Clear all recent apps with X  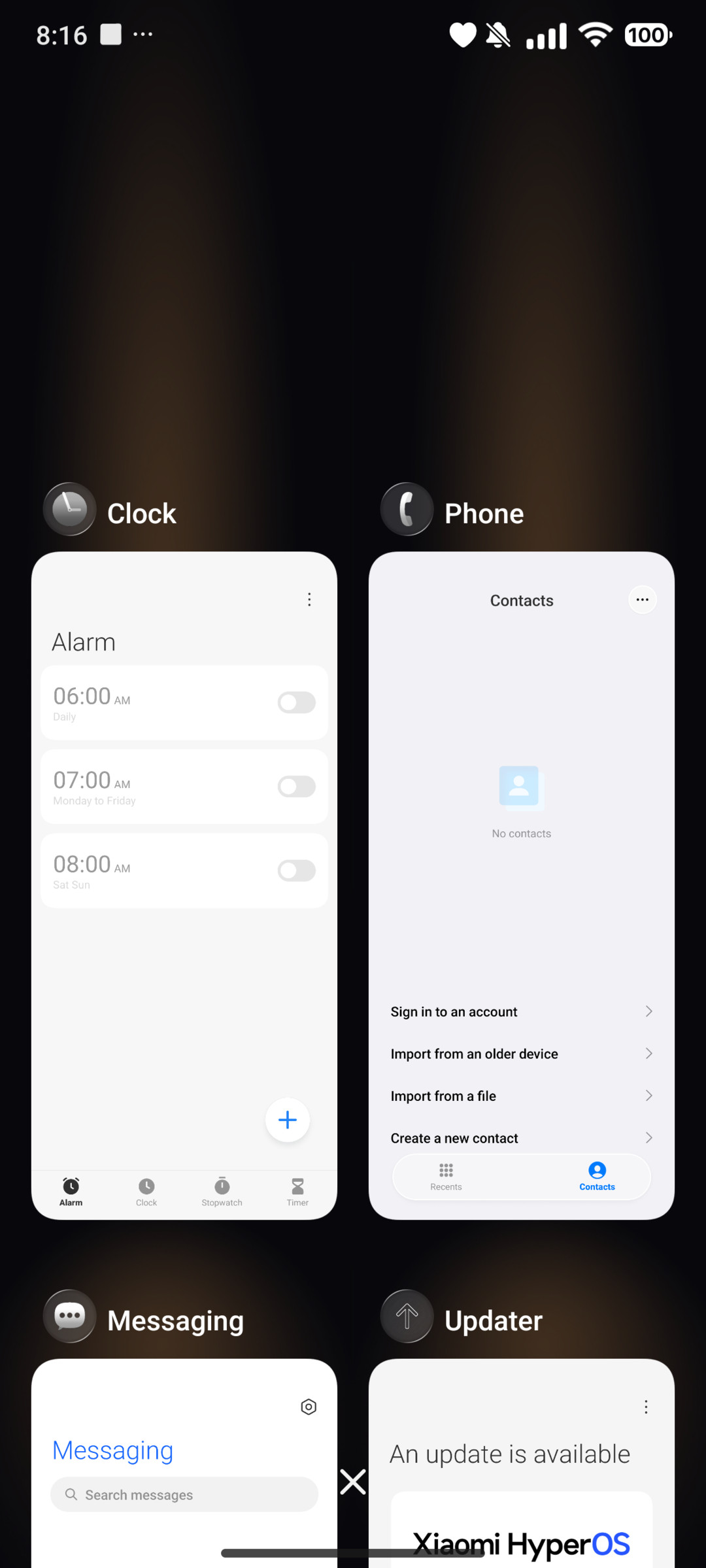pos(353,1482)
